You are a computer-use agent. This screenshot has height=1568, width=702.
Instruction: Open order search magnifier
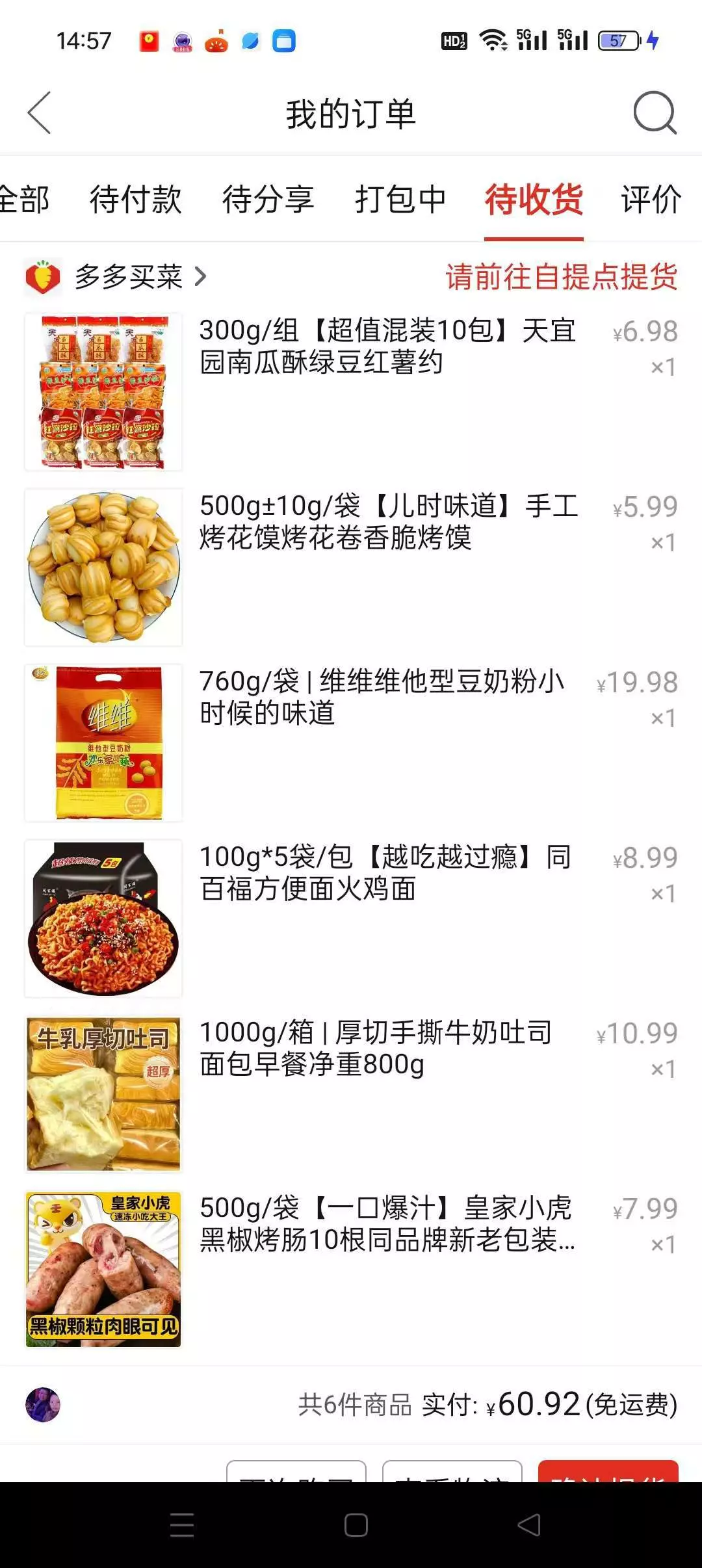click(x=655, y=113)
